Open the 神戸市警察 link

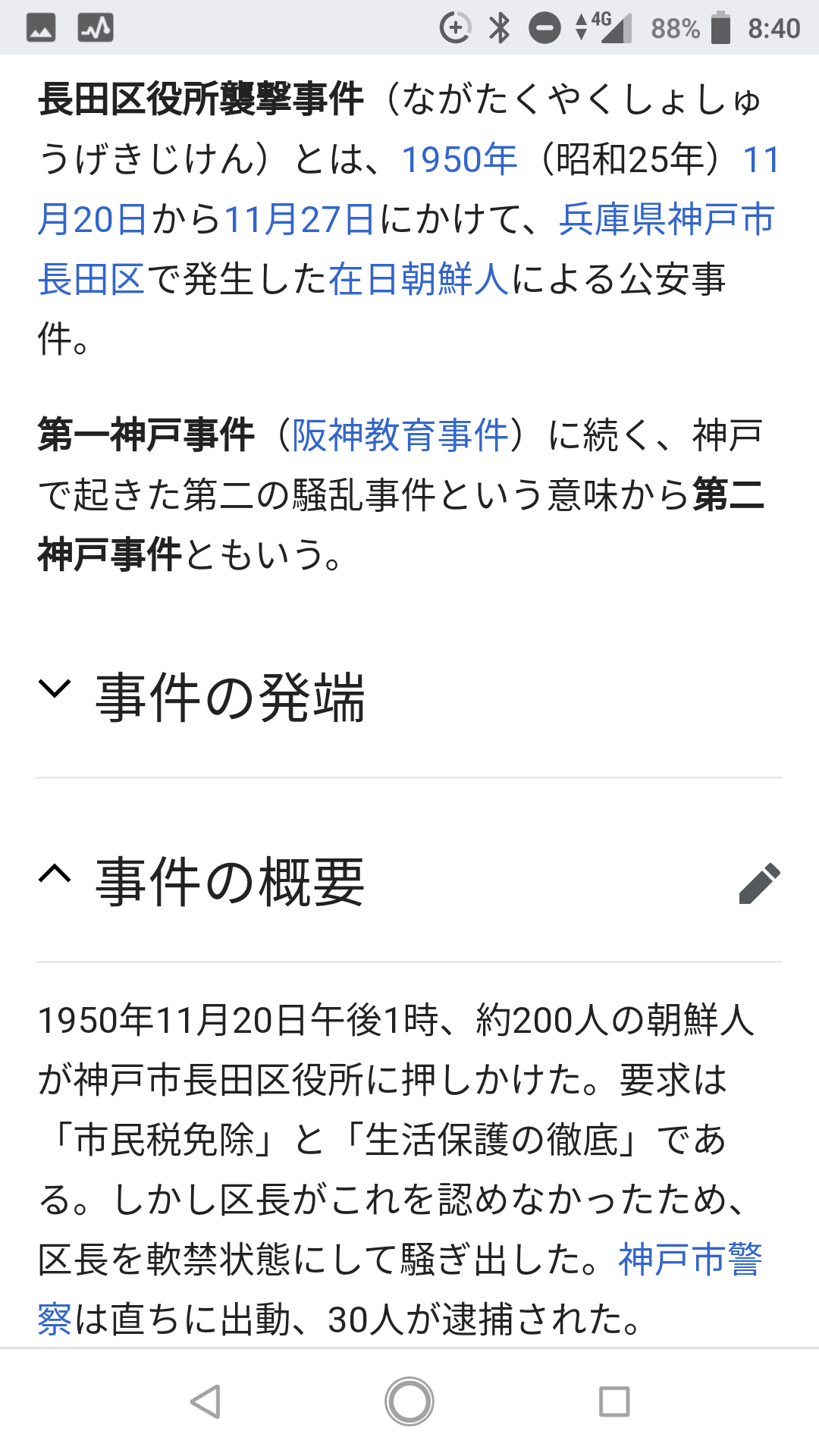pyautogui.click(x=690, y=1260)
